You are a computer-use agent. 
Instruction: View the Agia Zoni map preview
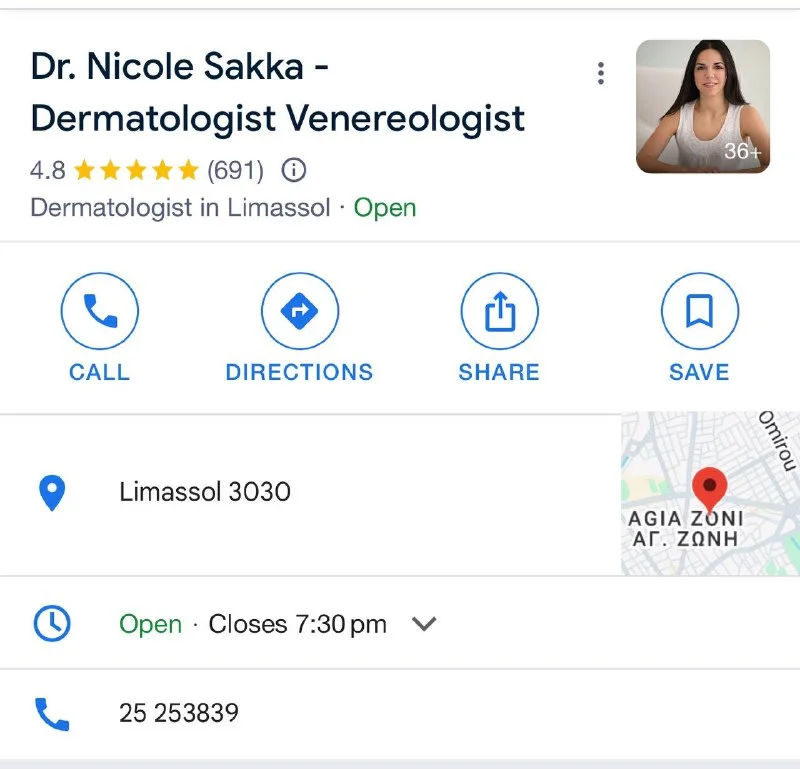click(709, 493)
